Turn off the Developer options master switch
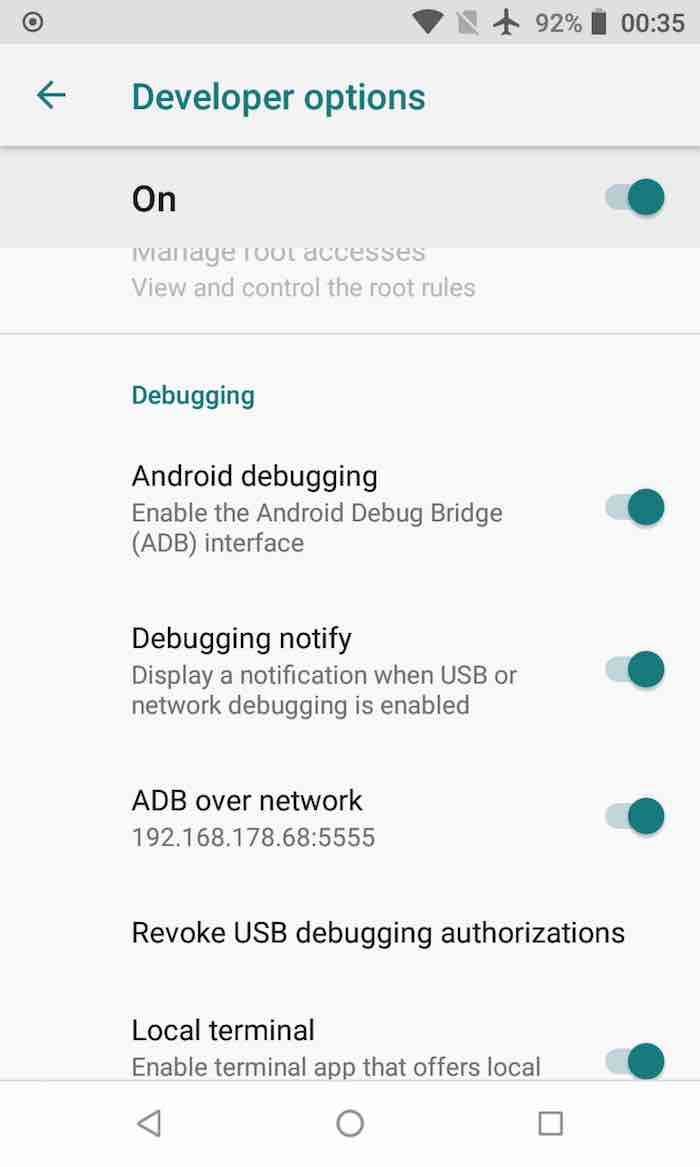700x1167 pixels. 634,197
